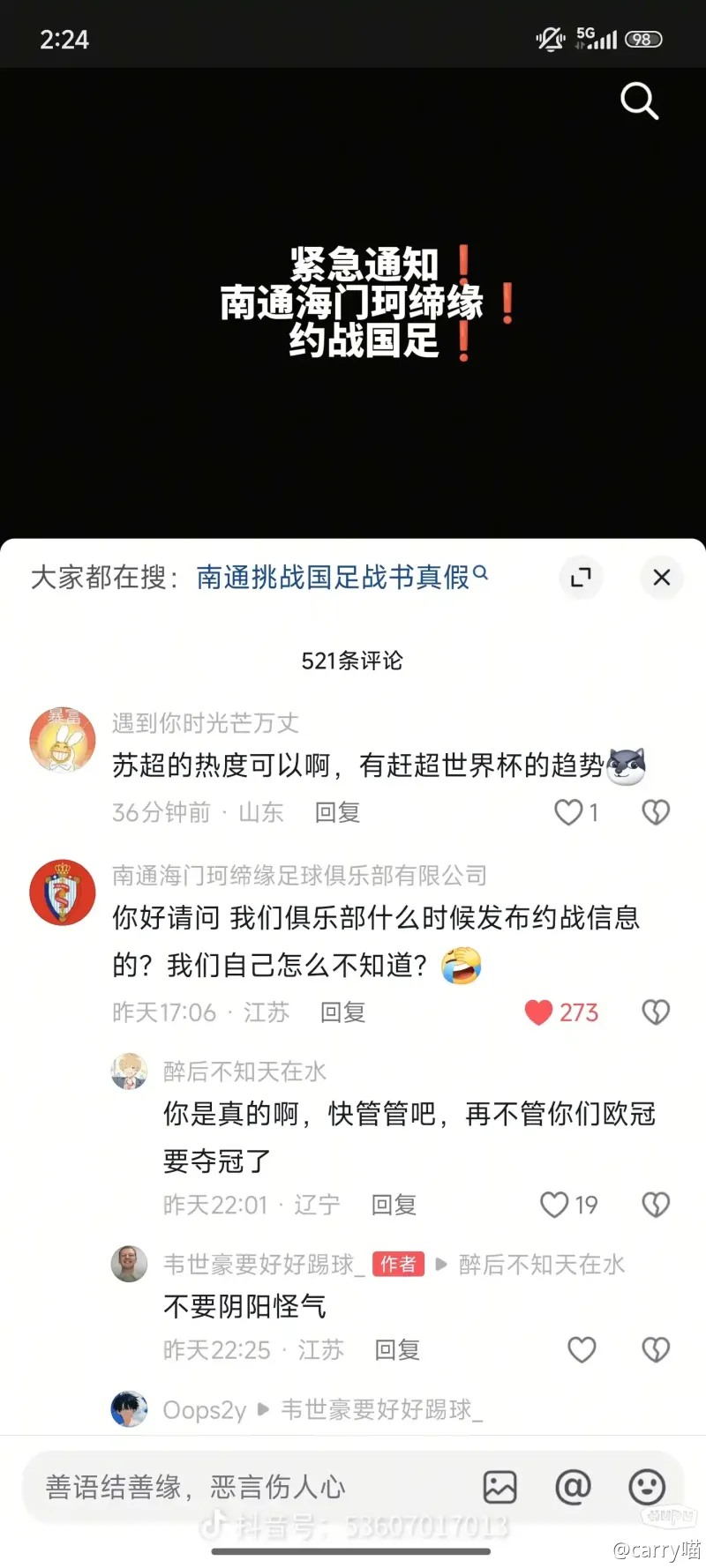Reply to 南通海门珂缔缘足球俱乐部's comment
706x1568 pixels.
tap(342, 1012)
